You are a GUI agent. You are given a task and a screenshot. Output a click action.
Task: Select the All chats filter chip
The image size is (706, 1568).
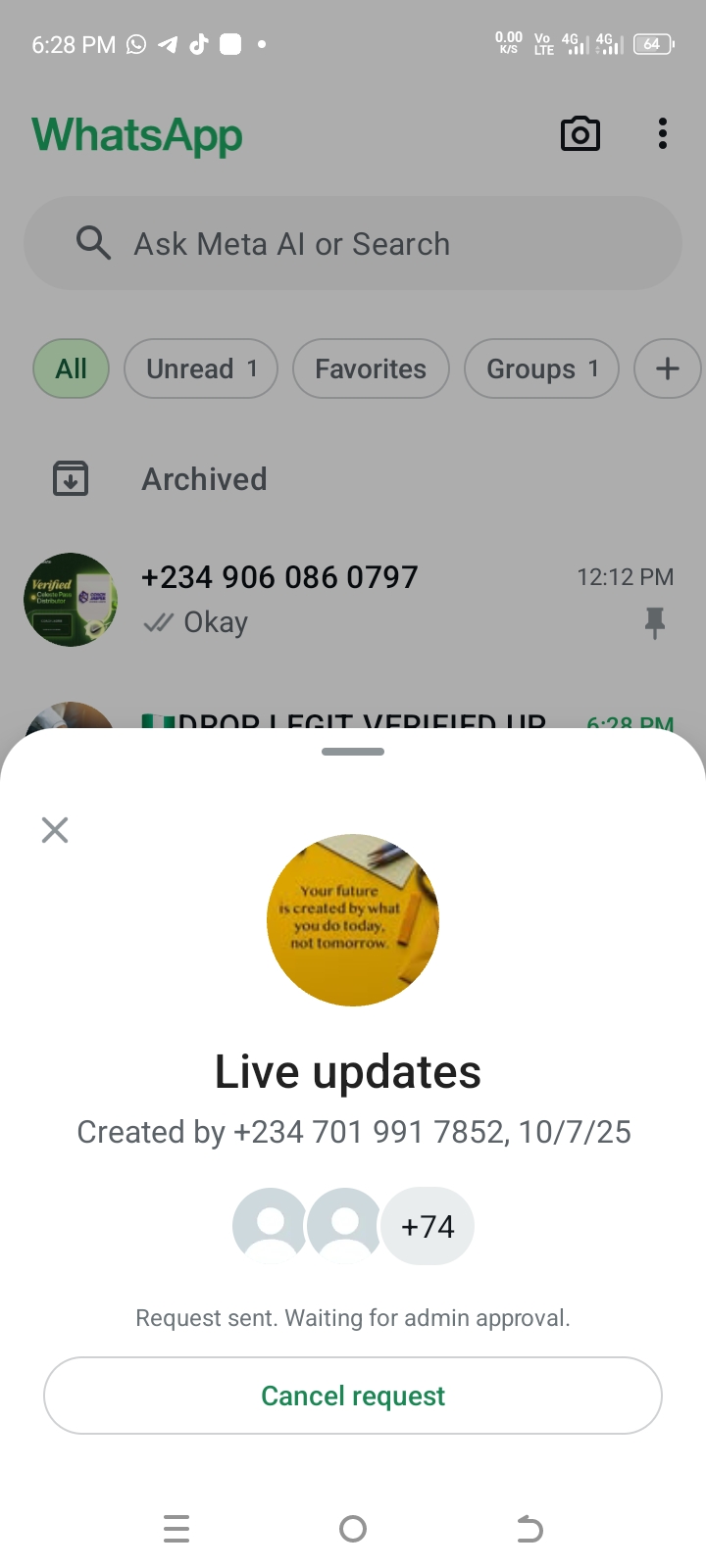pyautogui.click(x=71, y=368)
